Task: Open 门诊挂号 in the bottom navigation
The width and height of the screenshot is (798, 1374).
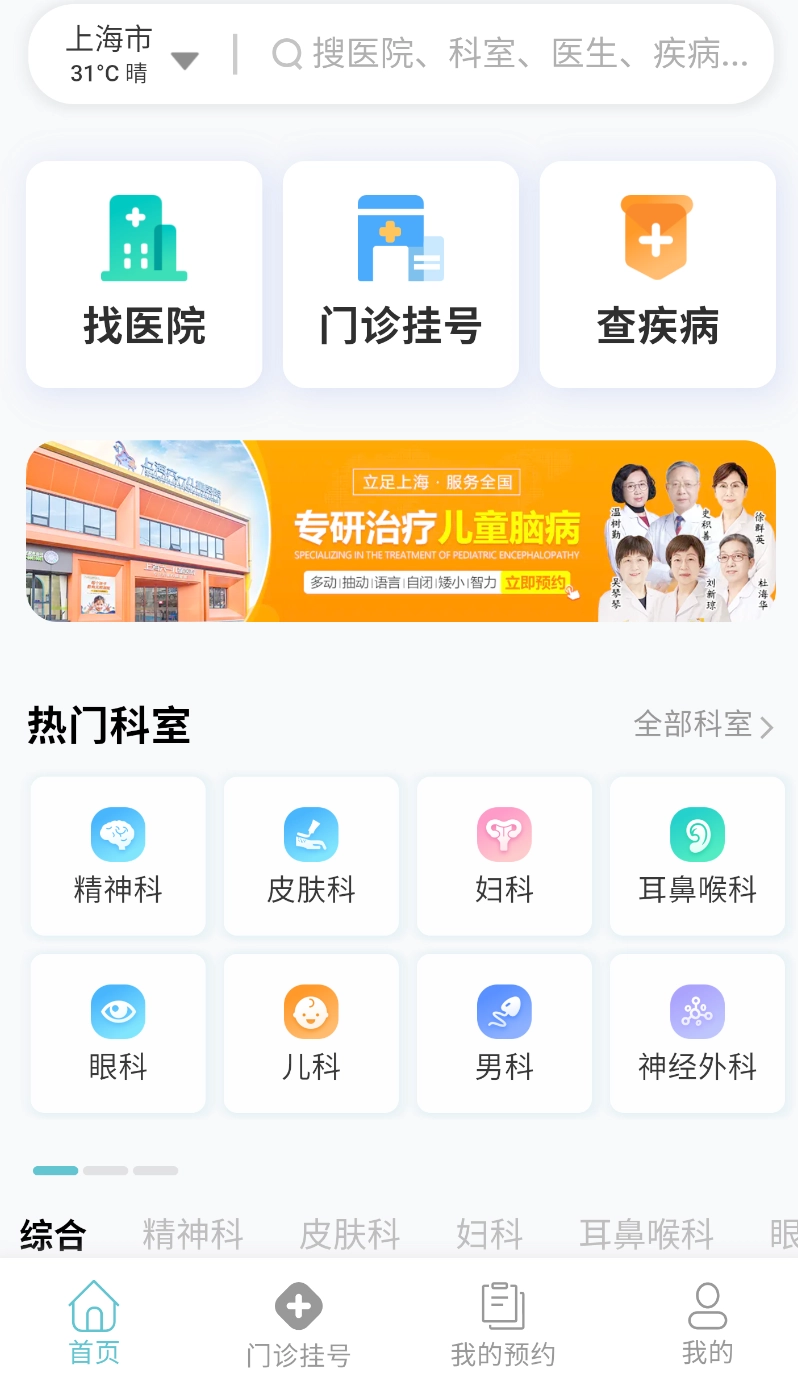Action: pyautogui.click(x=298, y=1320)
